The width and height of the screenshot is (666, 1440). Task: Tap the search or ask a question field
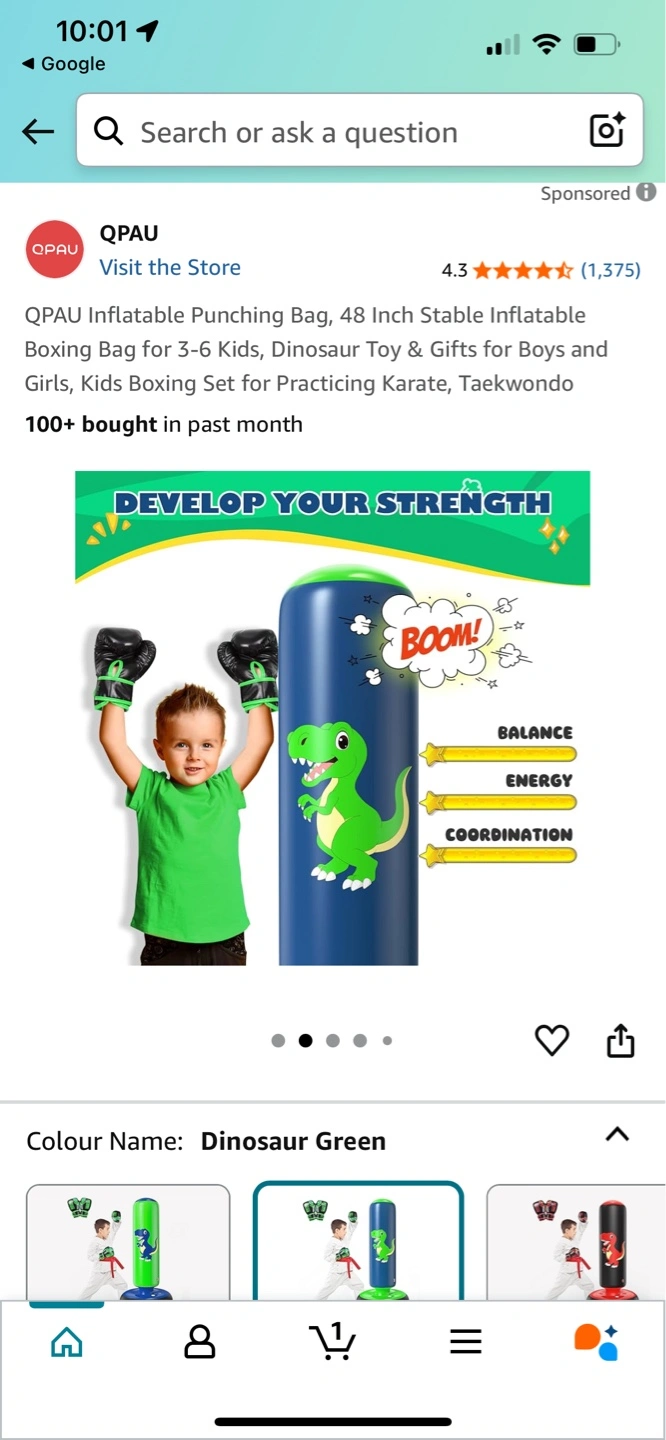click(x=340, y=131)
